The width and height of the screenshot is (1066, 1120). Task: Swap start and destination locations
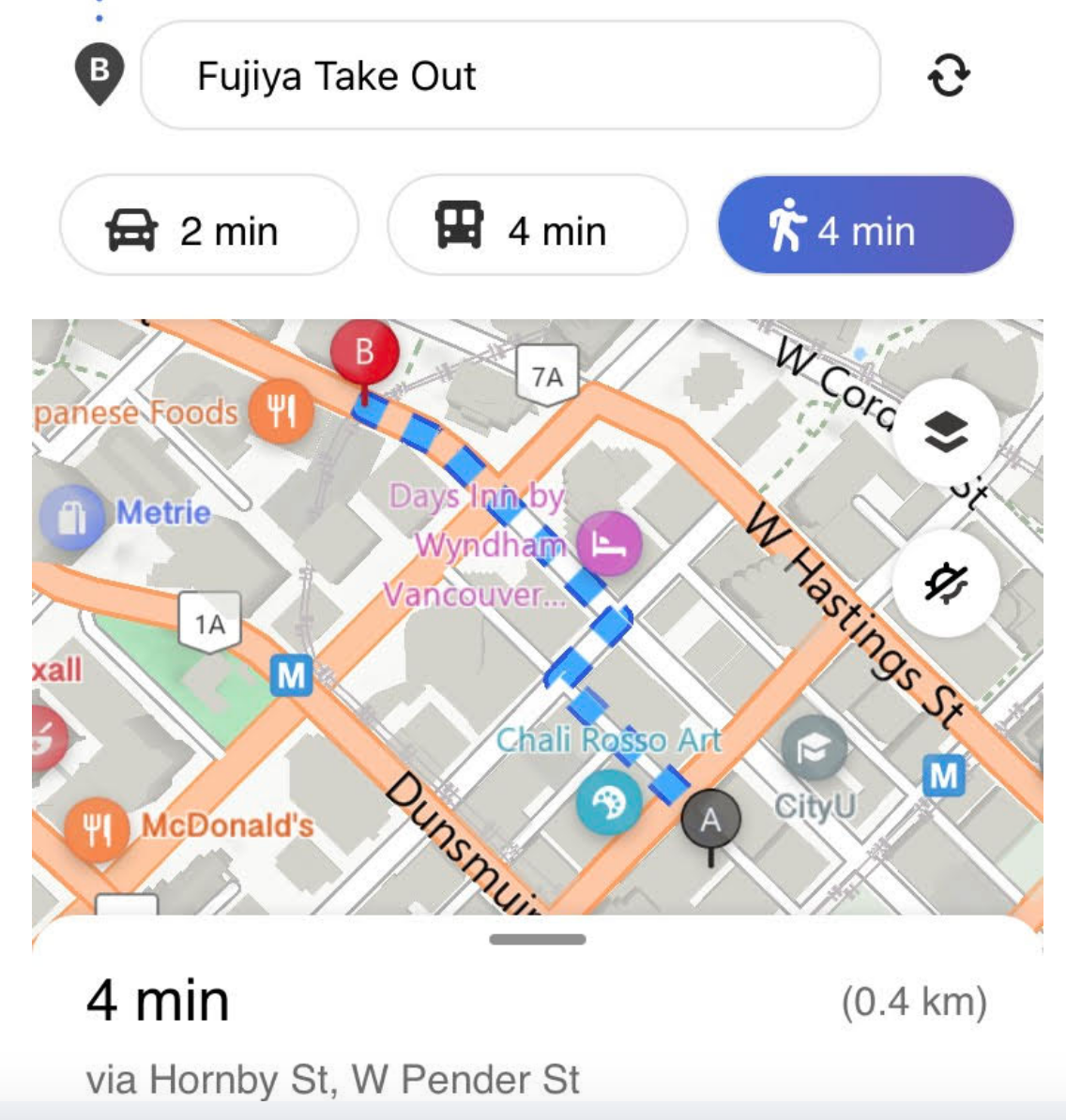[948, 76]
